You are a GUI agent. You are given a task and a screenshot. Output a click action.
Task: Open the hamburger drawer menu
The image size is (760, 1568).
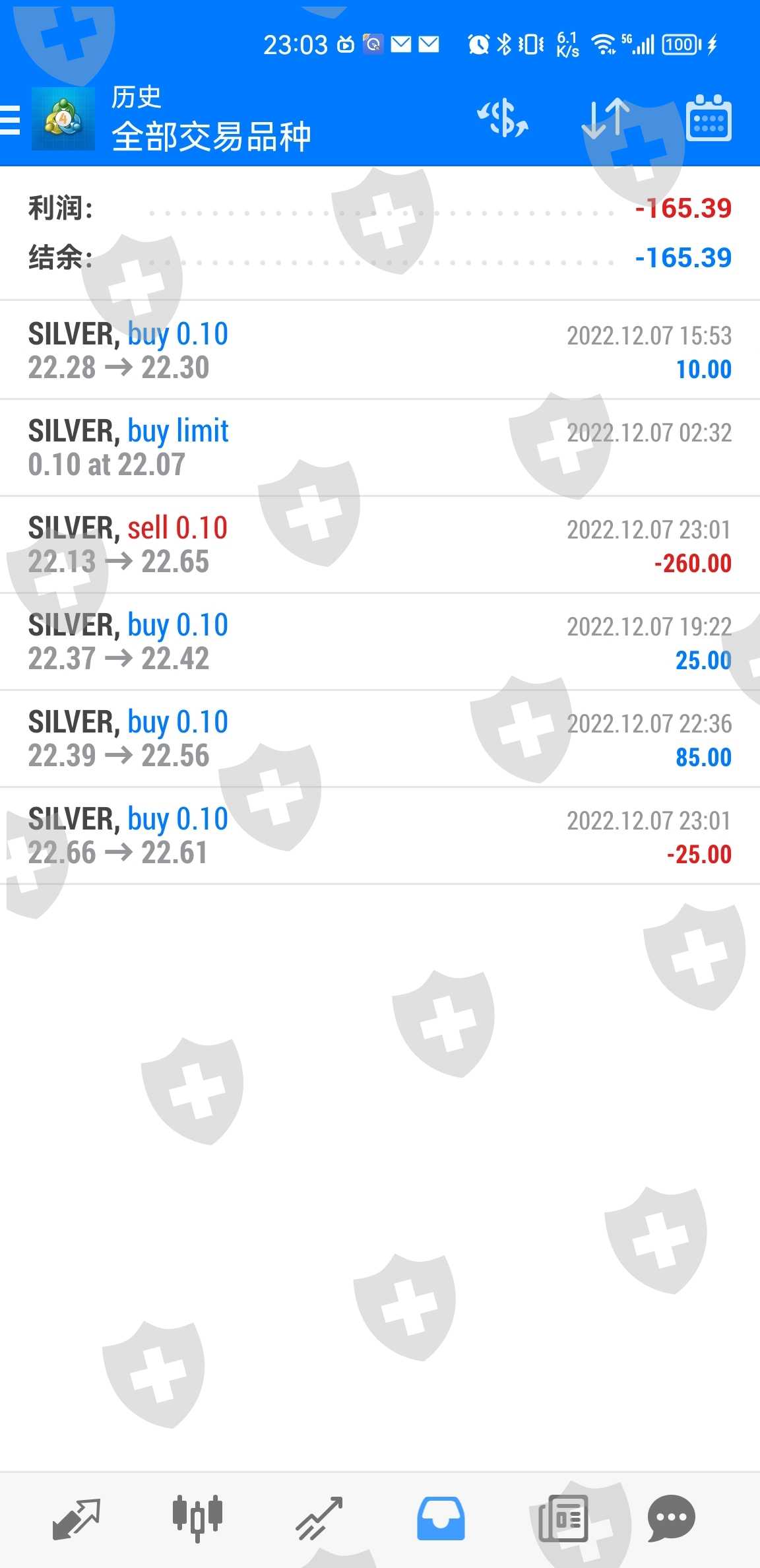11,120
